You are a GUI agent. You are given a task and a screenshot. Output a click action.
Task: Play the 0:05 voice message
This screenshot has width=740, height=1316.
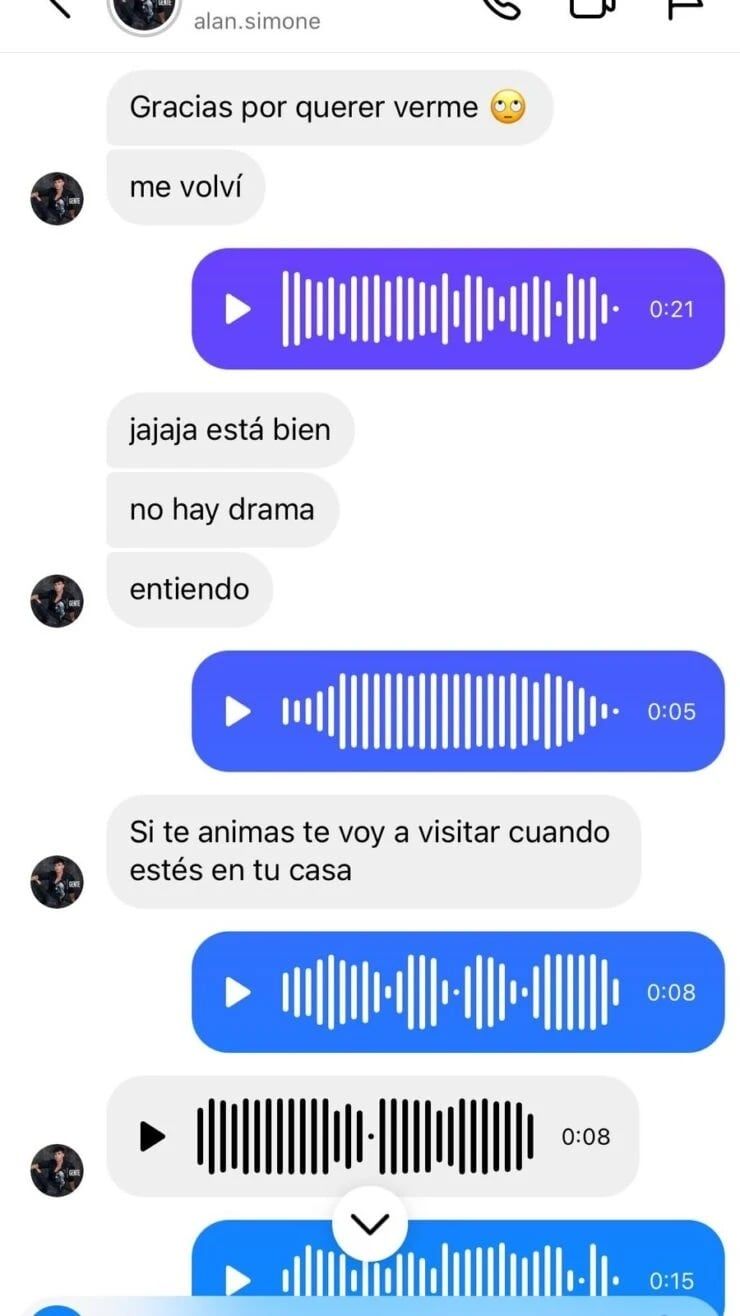(x=236, y=712)
